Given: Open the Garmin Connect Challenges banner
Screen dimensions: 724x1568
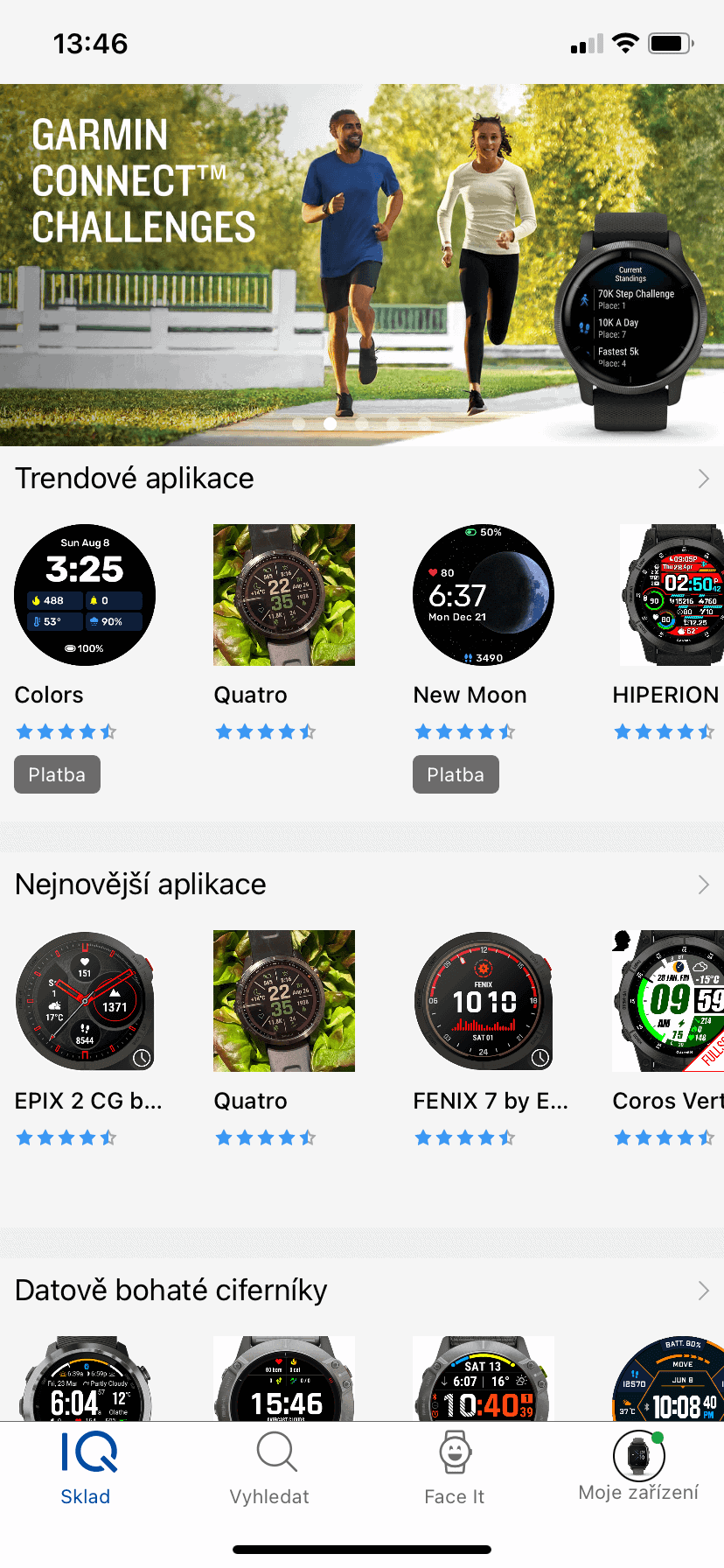Looking at the screenshot, I should 362,265.
